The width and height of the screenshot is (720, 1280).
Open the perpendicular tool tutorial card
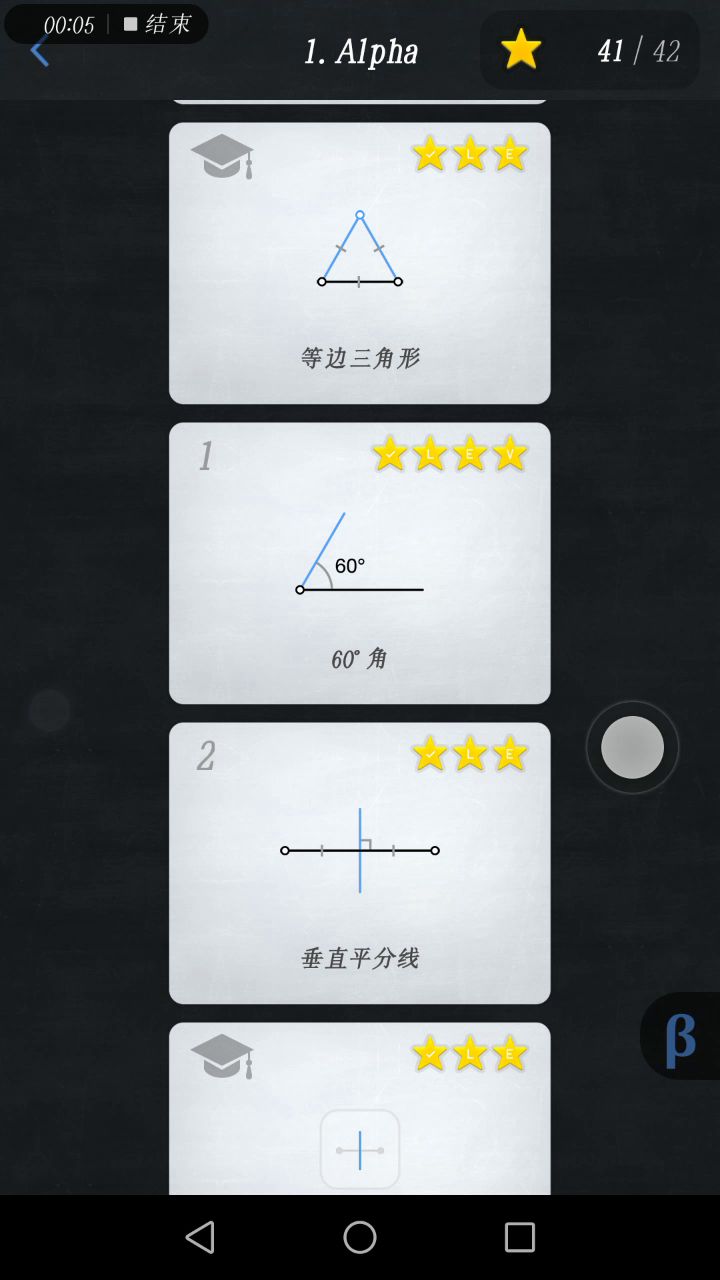click(359, 1110)
